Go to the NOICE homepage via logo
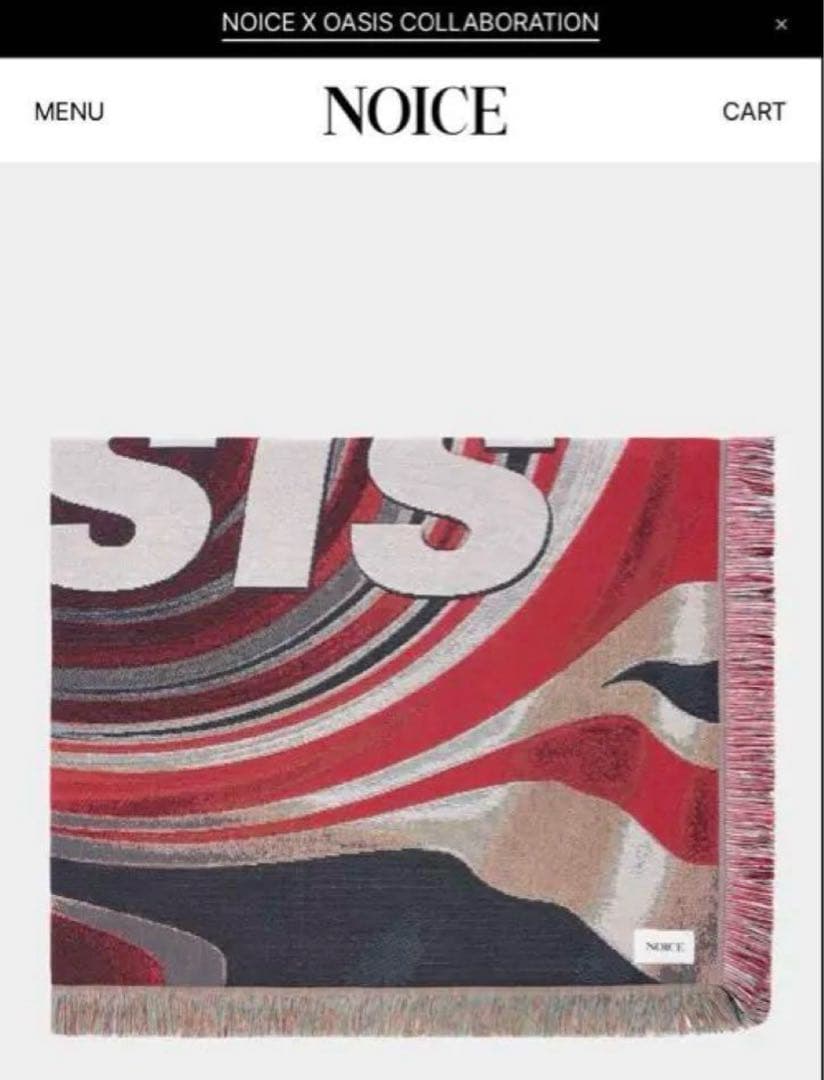Viewport: 824px width, 1080px height. [414, 111]
